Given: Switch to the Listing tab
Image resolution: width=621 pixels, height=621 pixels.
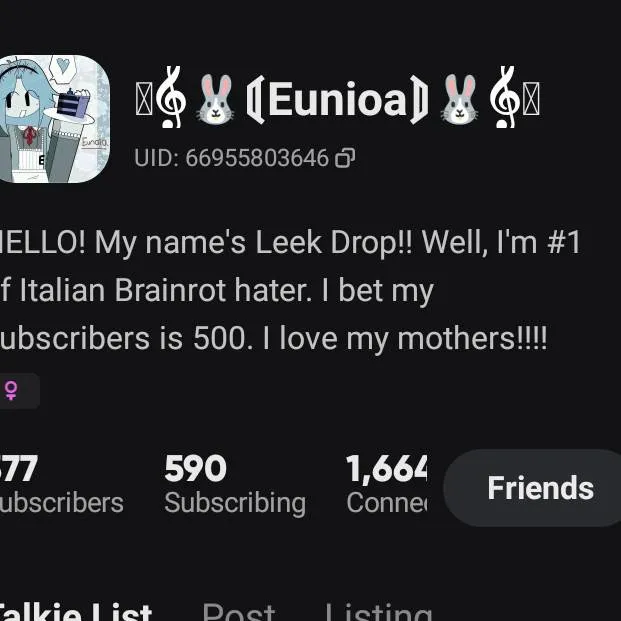Looking at the screenshot, I should click(378, 610).
